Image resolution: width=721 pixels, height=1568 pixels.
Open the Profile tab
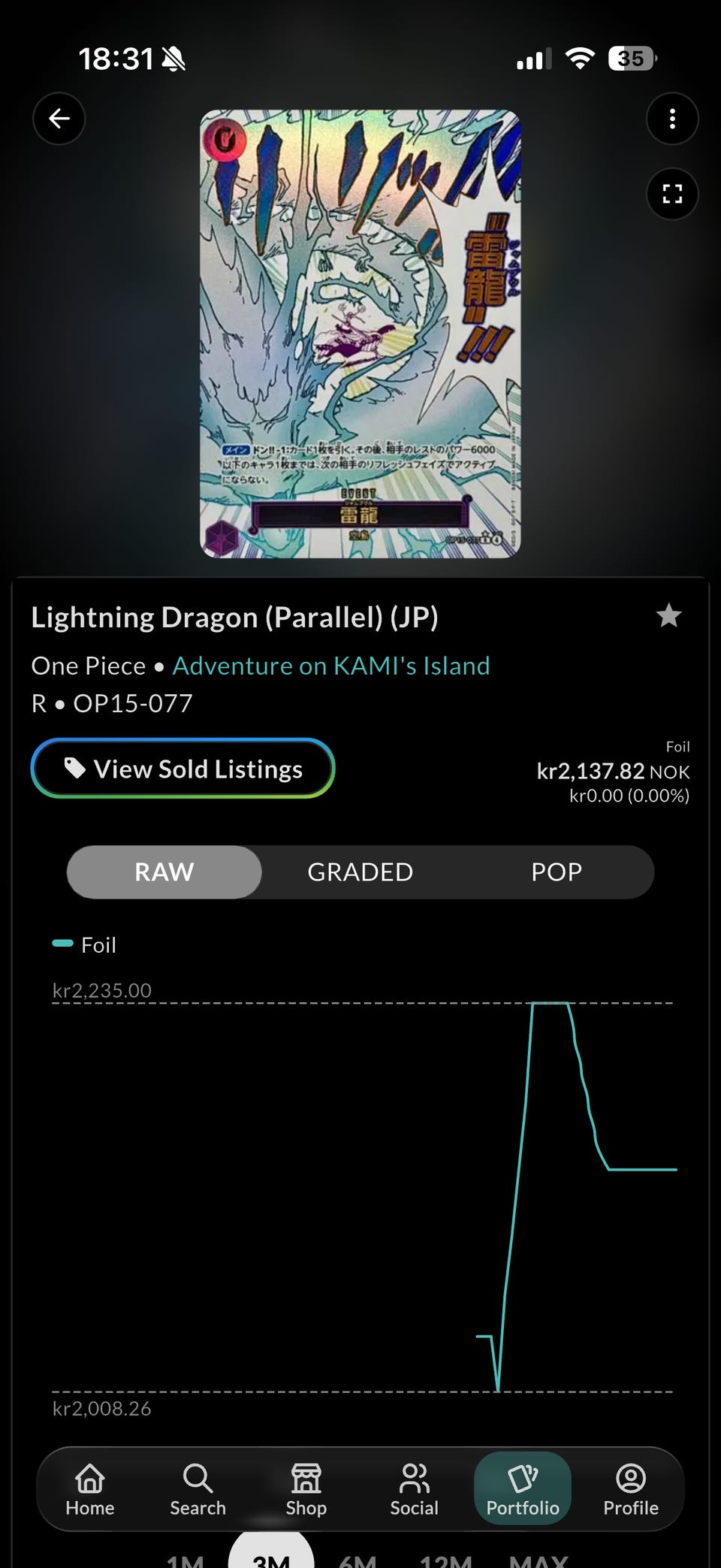coord(631,1489)
